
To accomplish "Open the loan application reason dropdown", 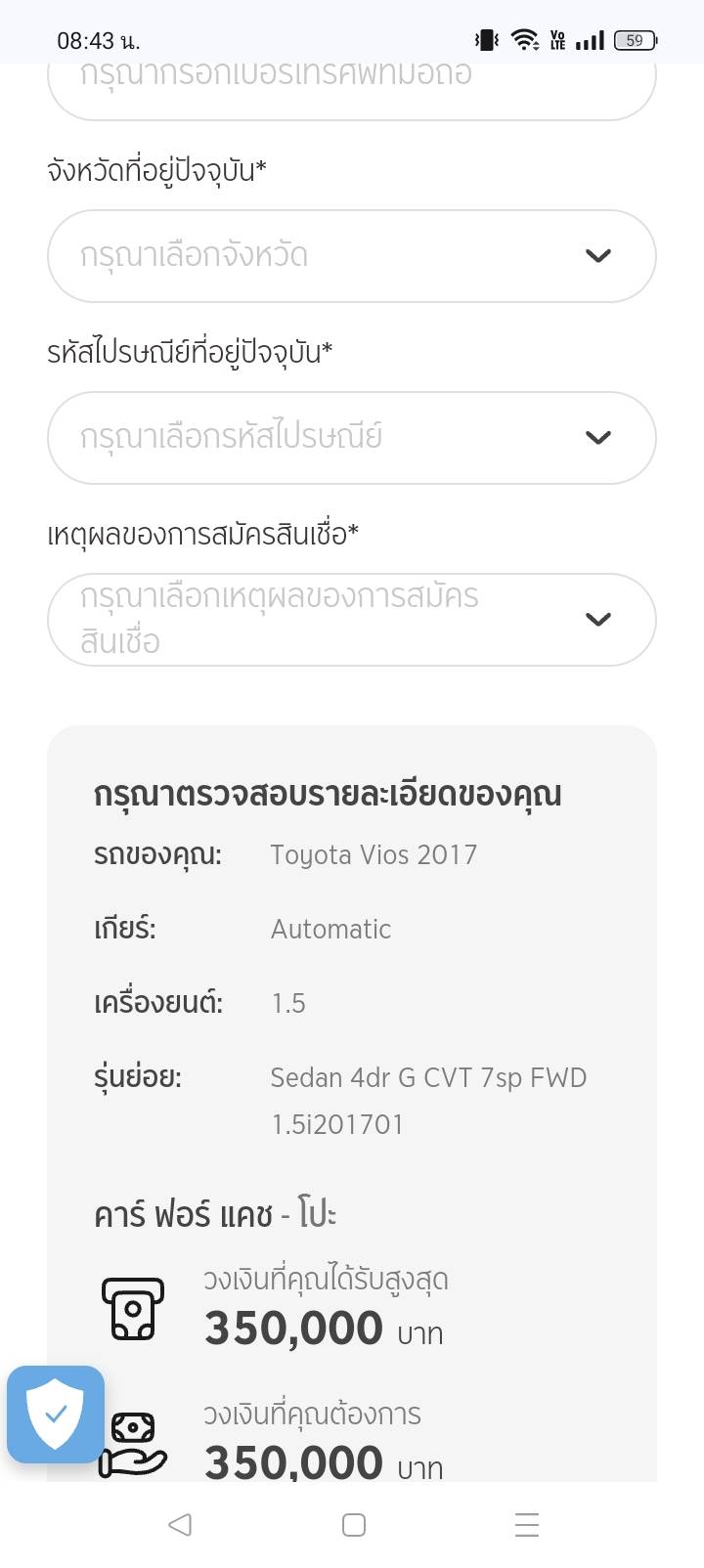I will click(x=351, y=620).
